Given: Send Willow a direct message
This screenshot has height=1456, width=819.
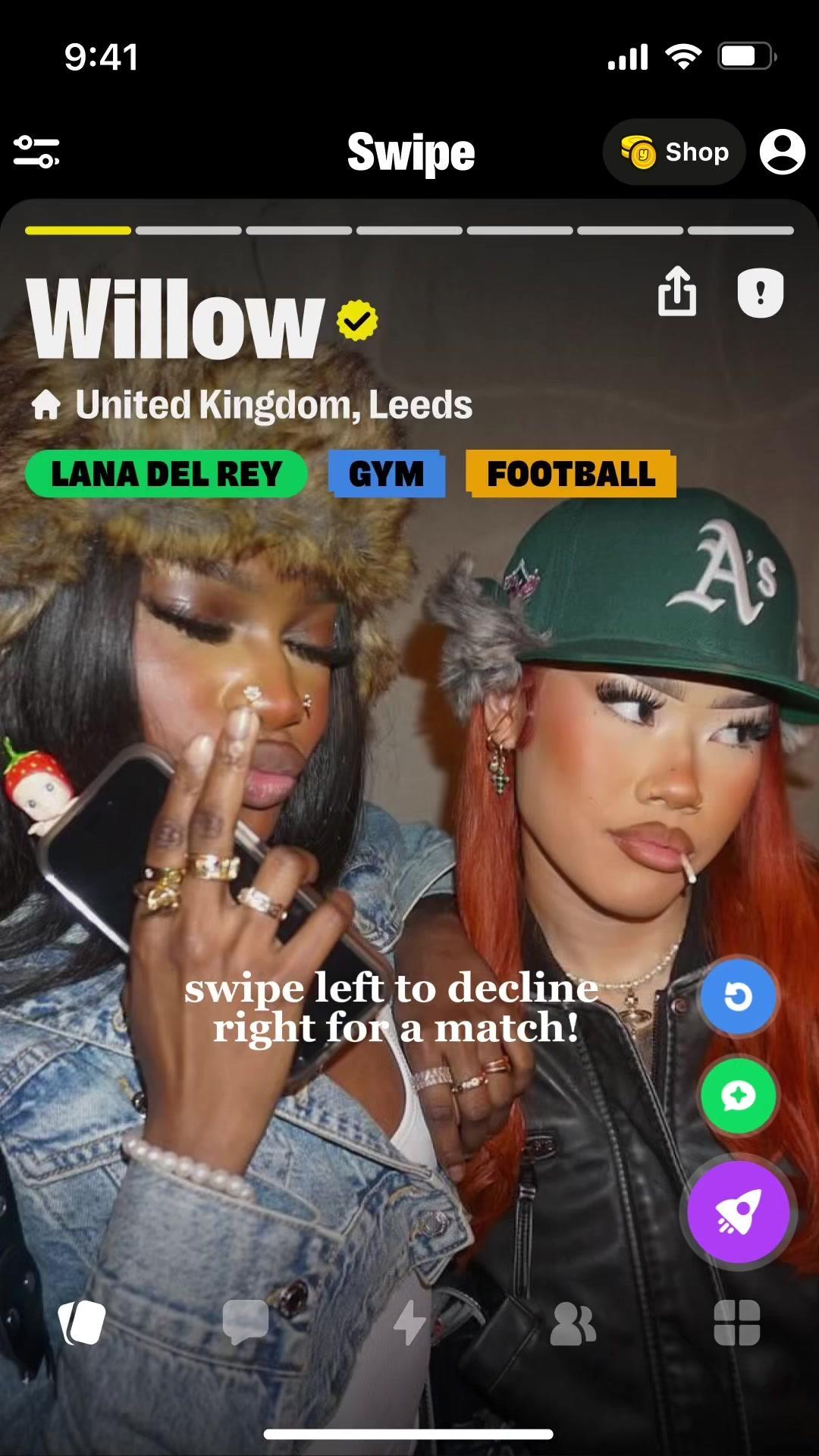Looking at the screenshot, I should tap(738, 1096).
